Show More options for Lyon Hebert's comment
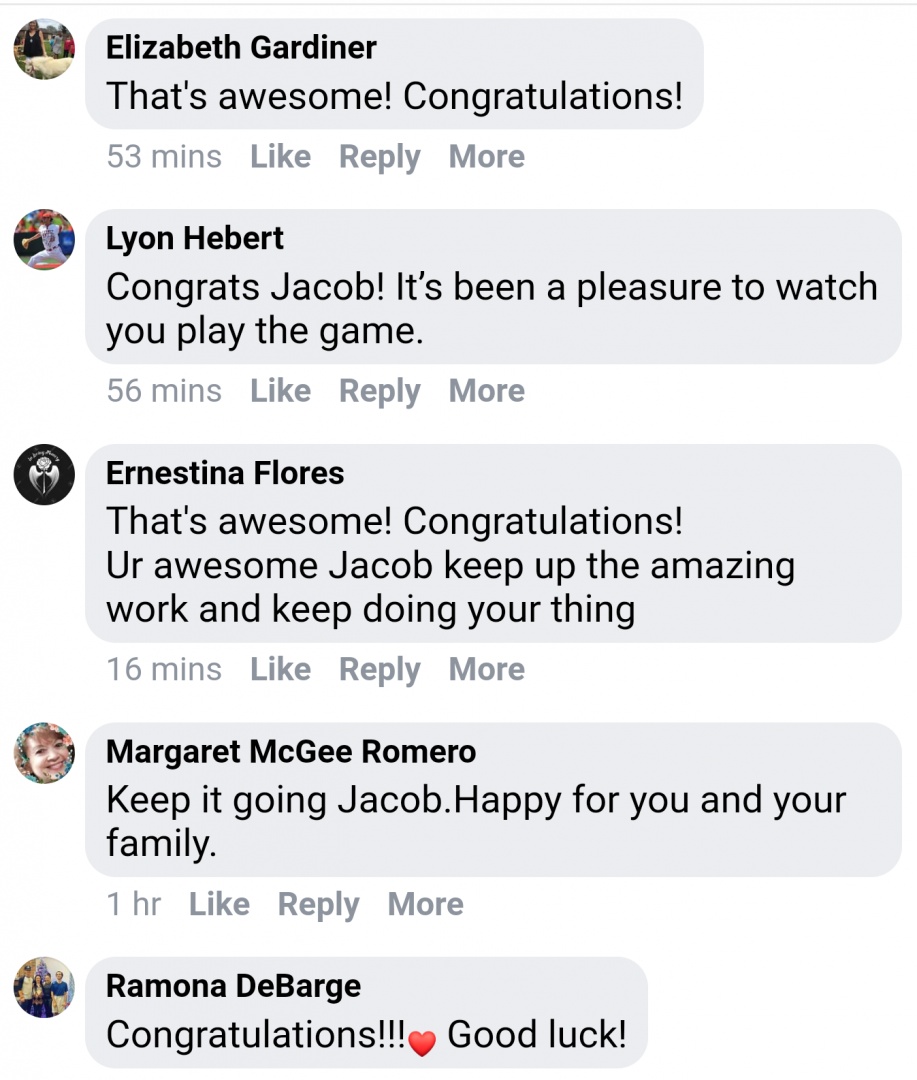 486,391
